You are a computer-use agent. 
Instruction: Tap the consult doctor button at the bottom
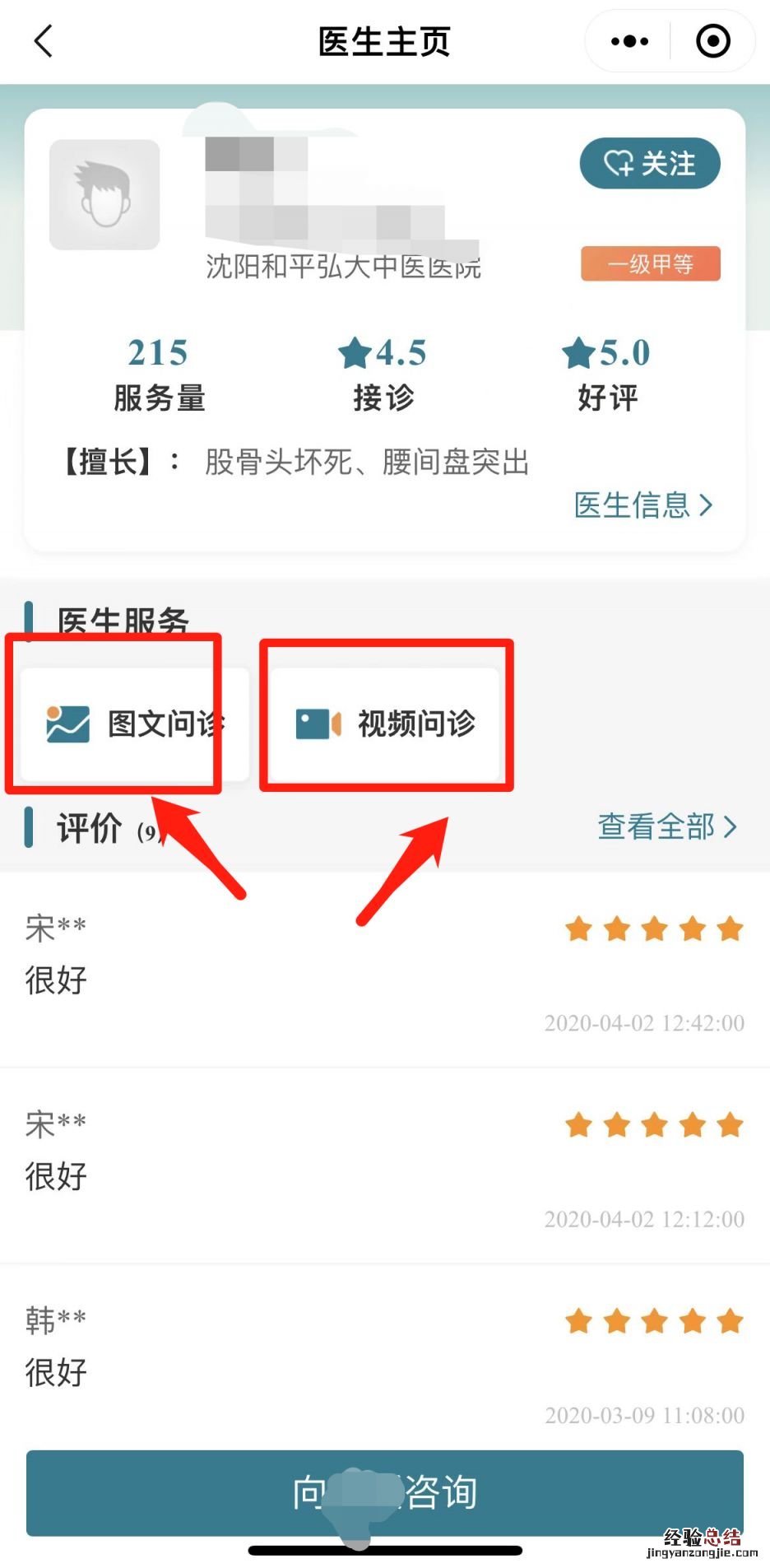(385, 1492)
